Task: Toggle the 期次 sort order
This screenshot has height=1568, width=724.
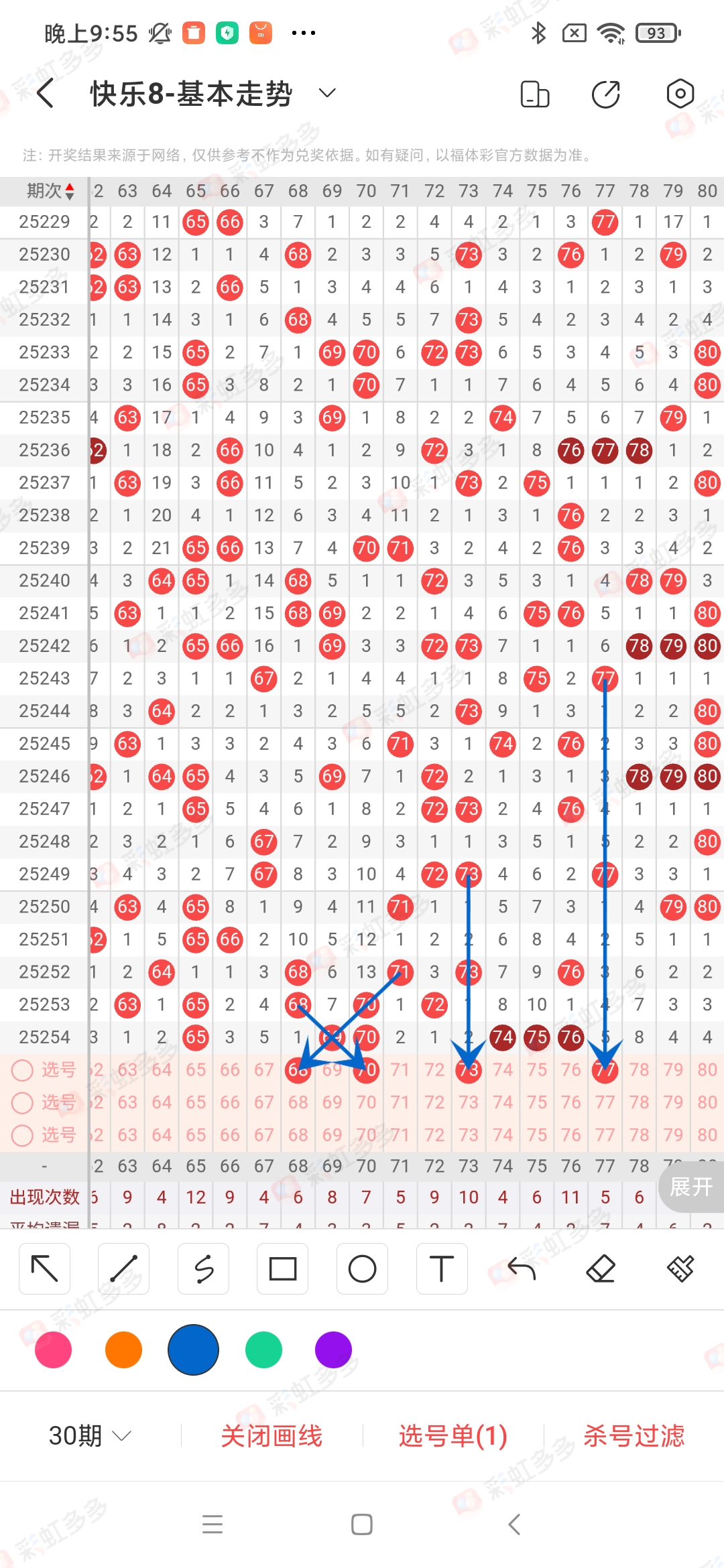Action: pyautogui.click(x=50, y=191)
